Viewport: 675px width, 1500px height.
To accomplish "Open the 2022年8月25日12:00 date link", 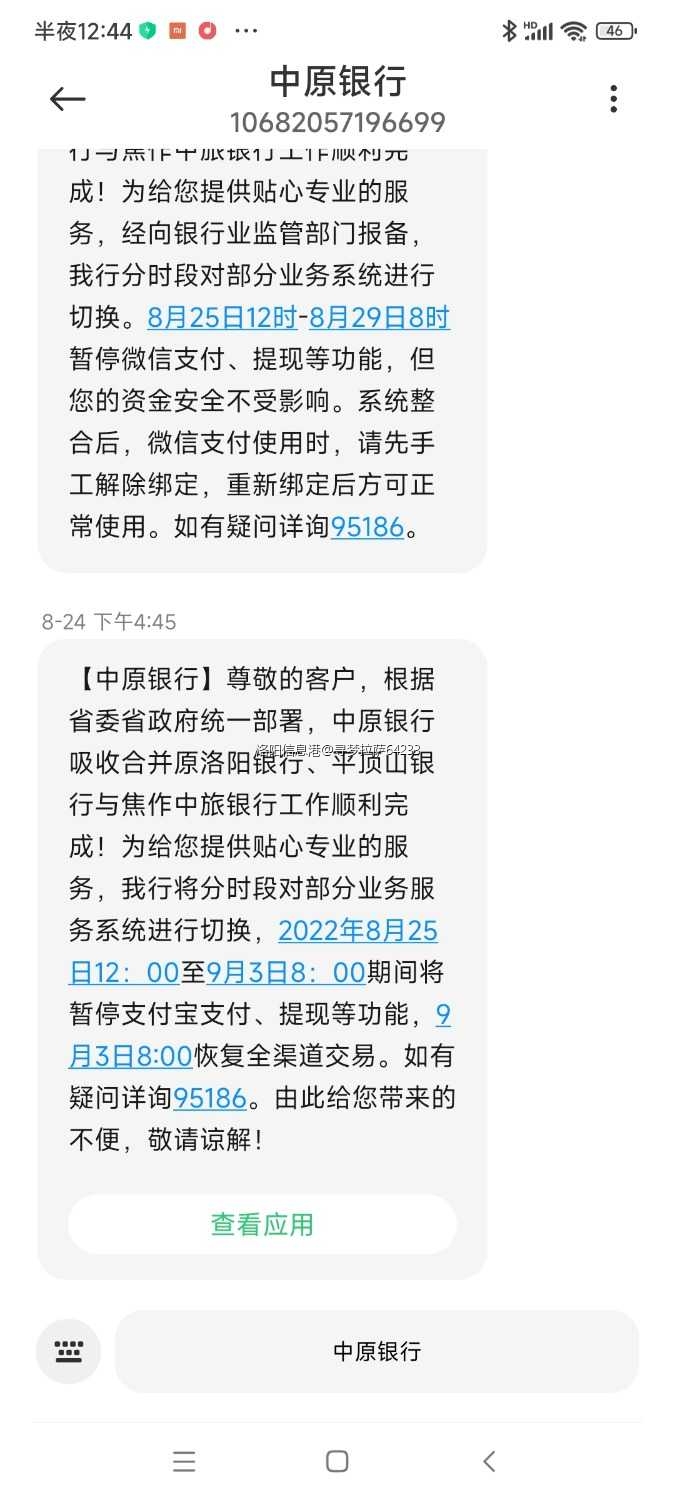I will pyautogui.click(x=357, y=931).
